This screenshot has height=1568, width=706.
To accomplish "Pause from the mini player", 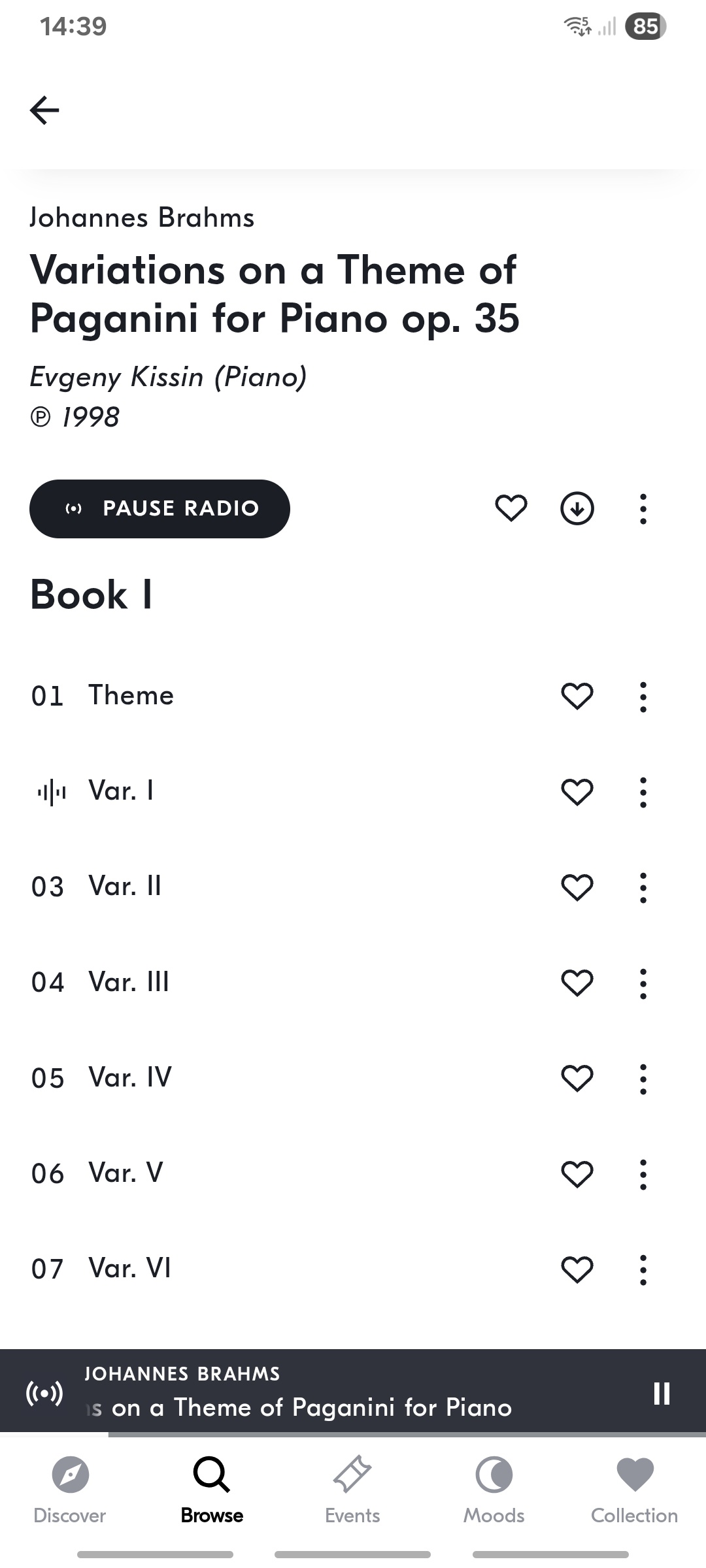I will [662, 1393].
